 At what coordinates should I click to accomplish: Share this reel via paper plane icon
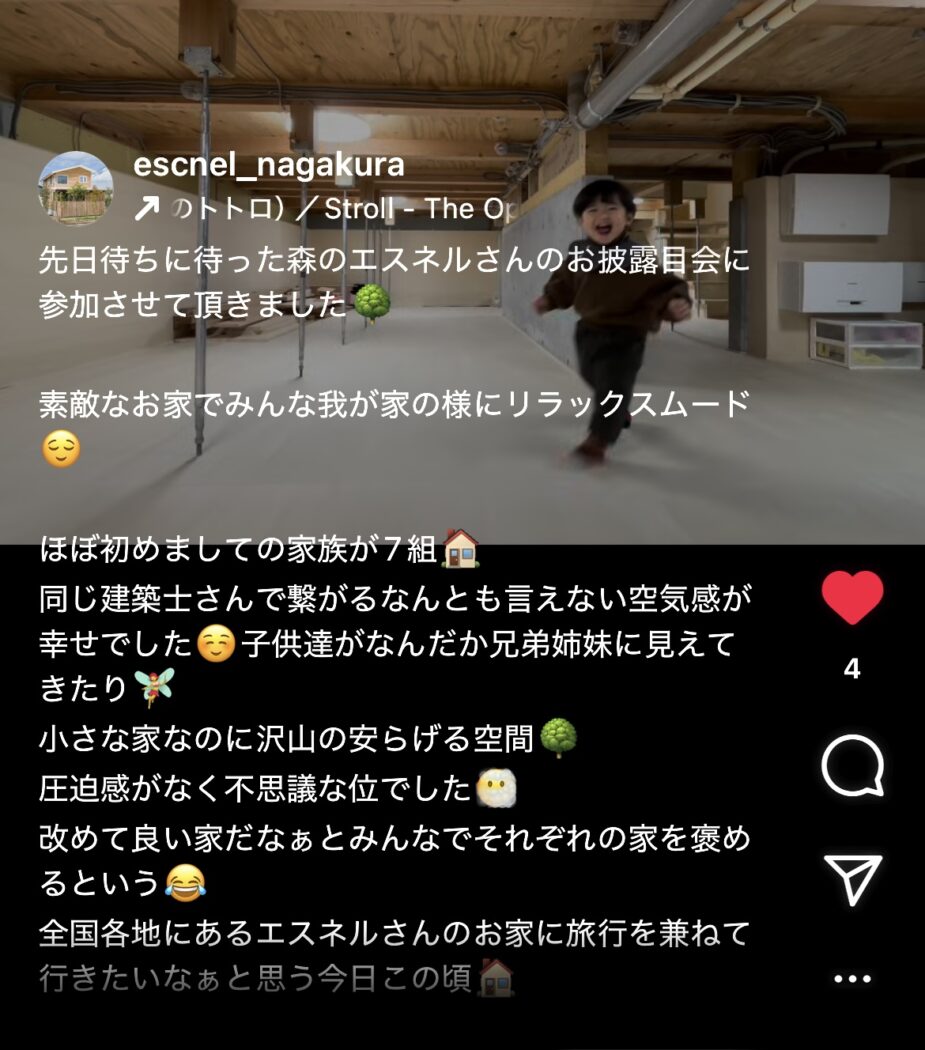[852, 879]
